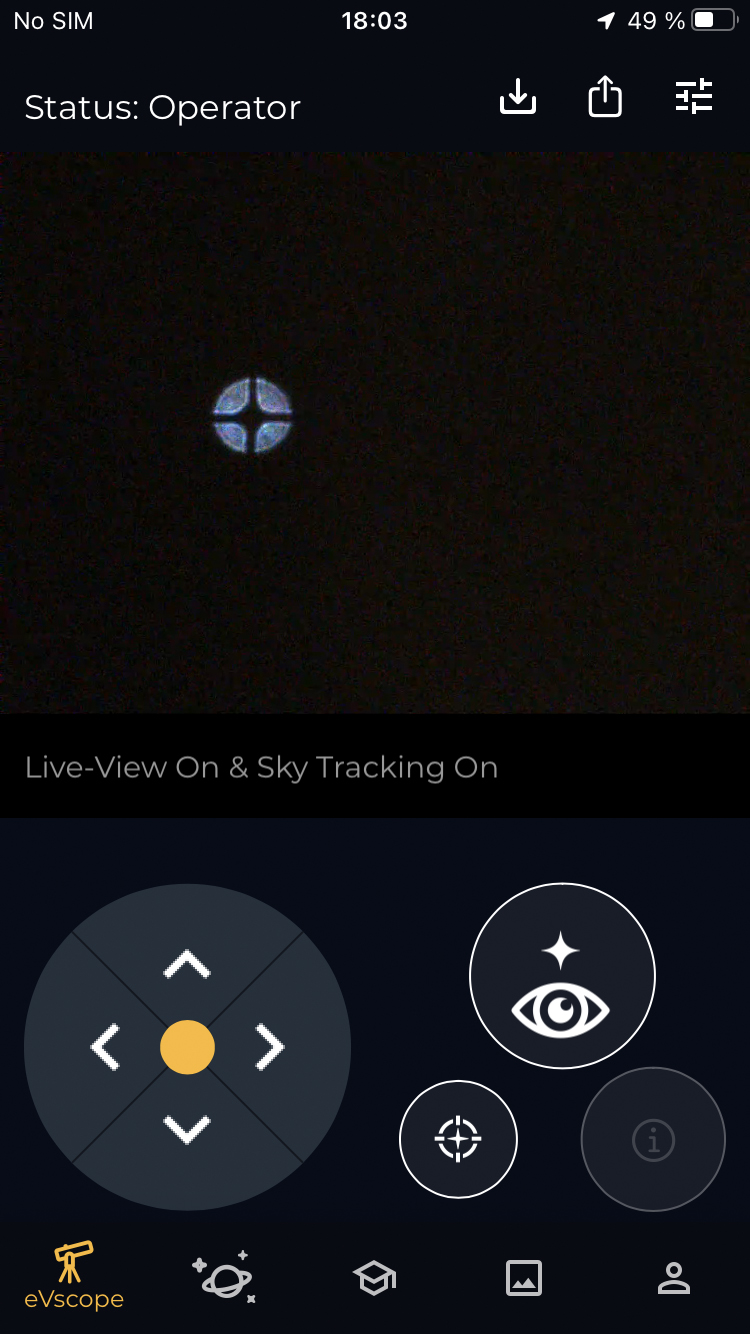Switch to the image gallery tab
Screen dimensions: 750x1334
click(524, 1278)
